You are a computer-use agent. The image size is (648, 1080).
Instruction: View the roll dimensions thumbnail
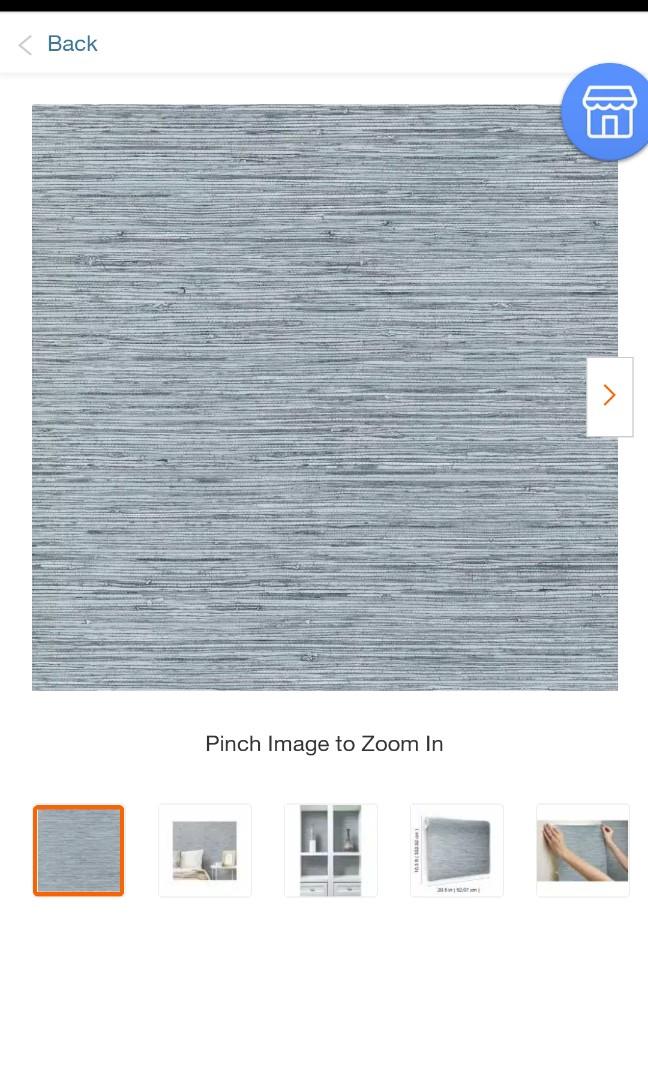click(457, 851)
